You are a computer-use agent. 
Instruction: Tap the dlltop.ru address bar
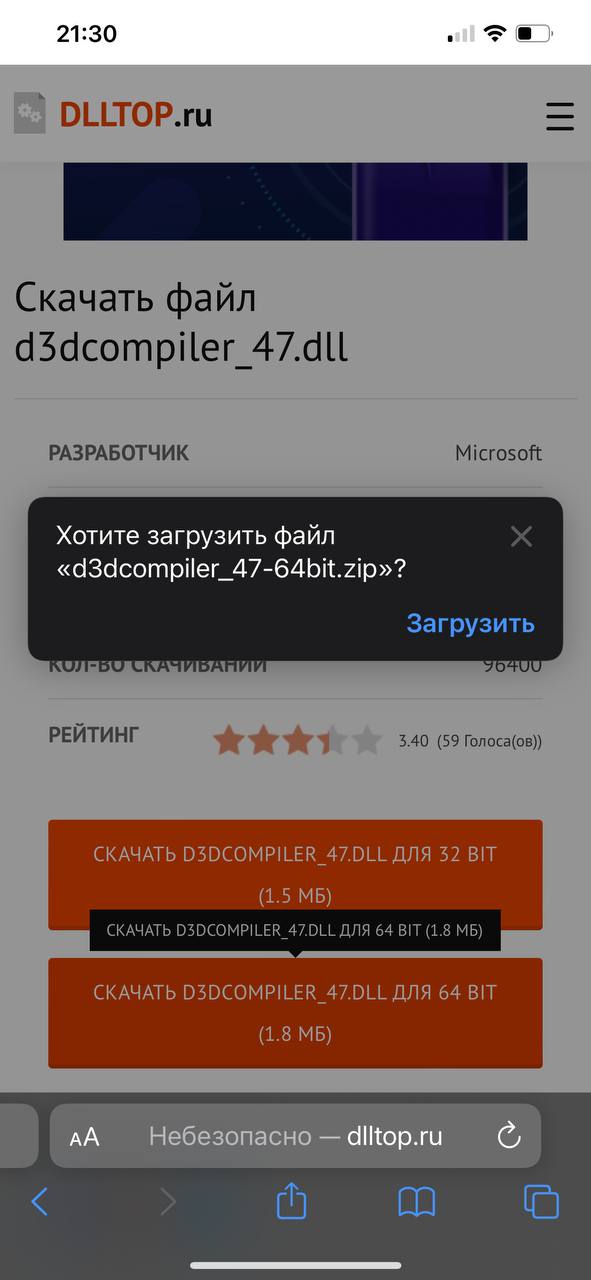tap(295, 1136)
